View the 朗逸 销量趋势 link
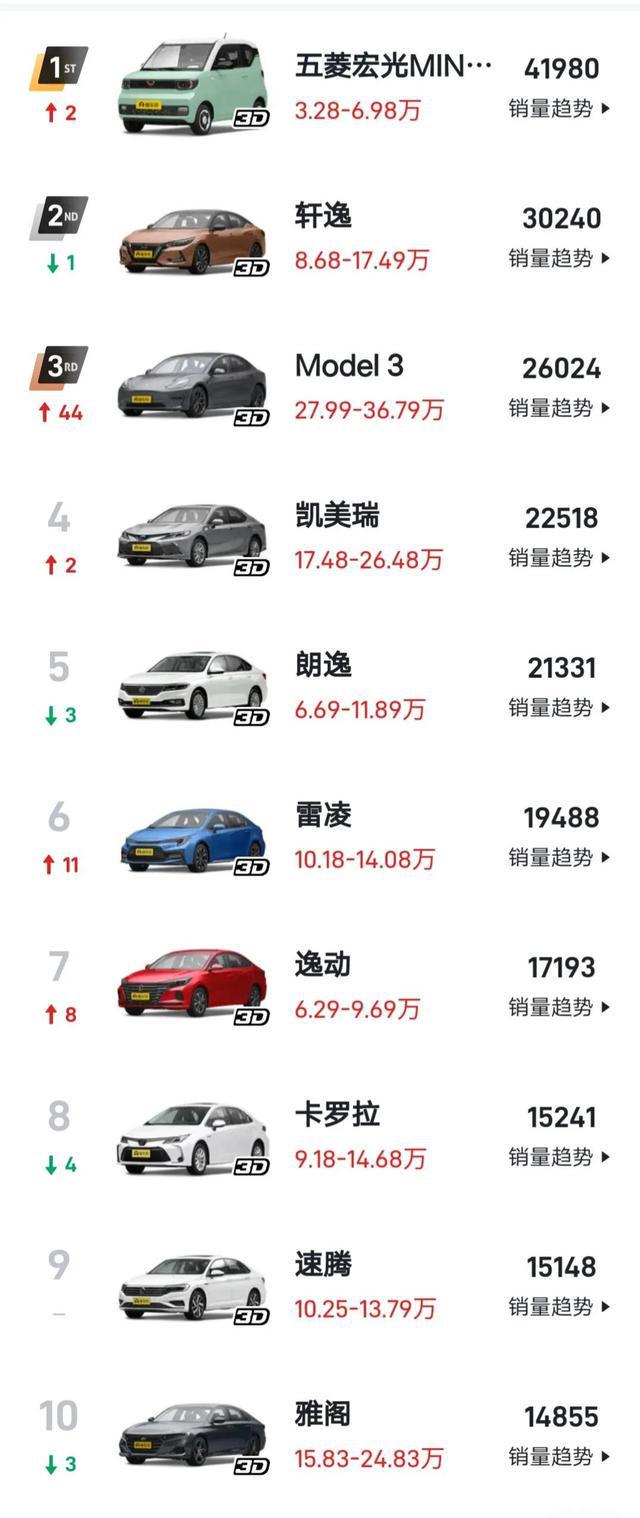This screenshot has width=640, height=1518. point(558,707)
